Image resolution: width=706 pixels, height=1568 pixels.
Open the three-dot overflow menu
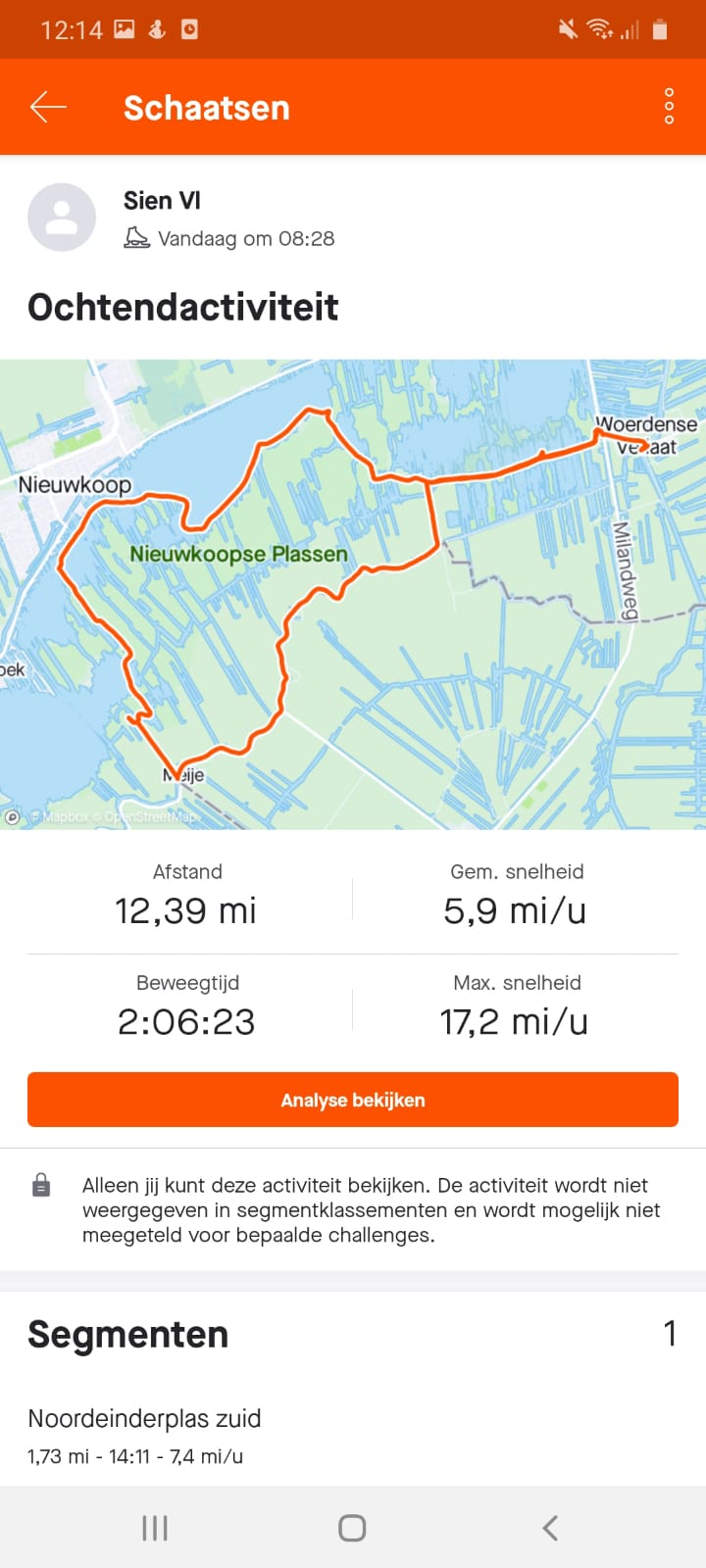pyautogui.click(x=669, y=106)
